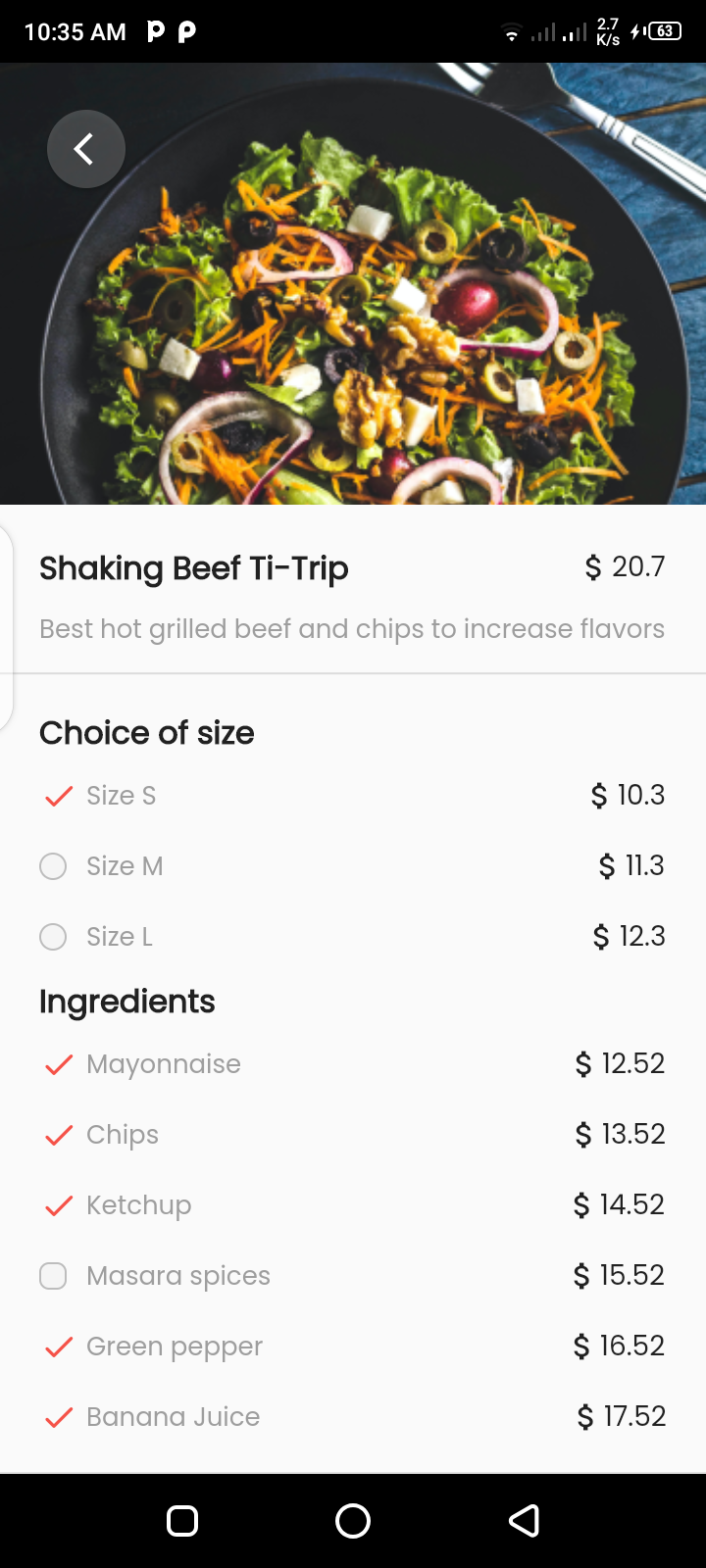The width and height of the screenshot is (706, 1568).
Task: Deselect the Ketchup ingredient
Action: click(x=59, y=1205)
